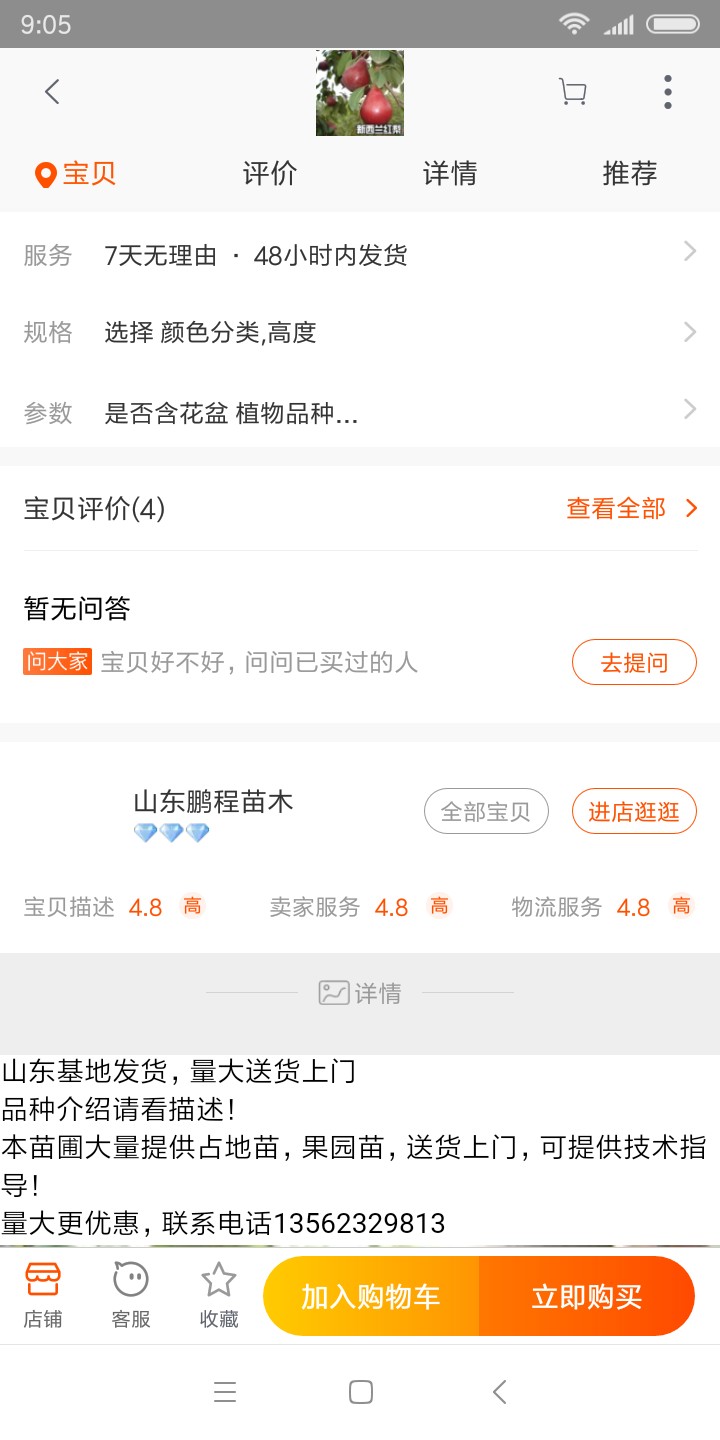720x1440 pixels.
Task: Add this item to 收藏 favorites
Action: pos(219,1295)
